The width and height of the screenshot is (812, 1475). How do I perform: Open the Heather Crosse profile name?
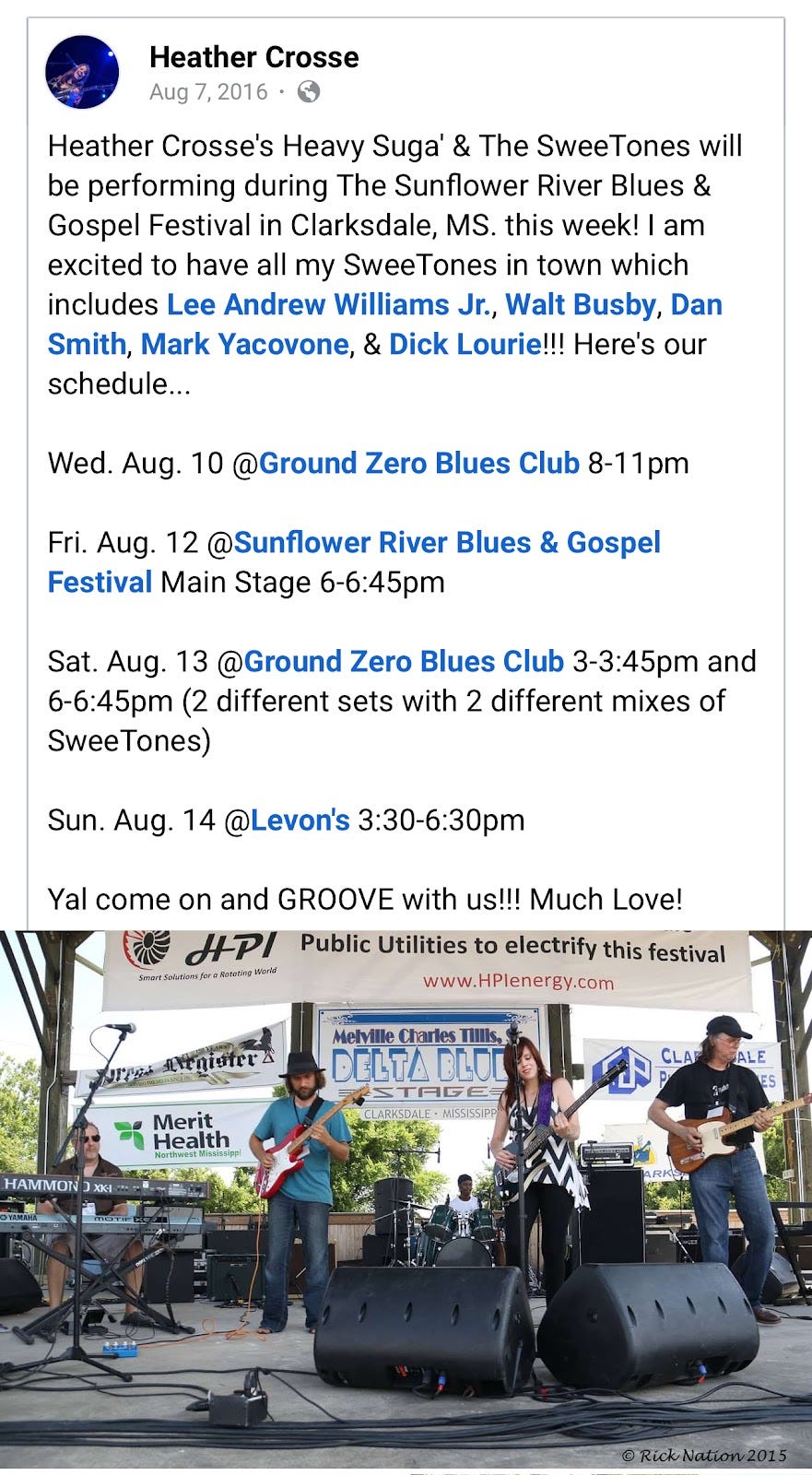click(253, 57)
